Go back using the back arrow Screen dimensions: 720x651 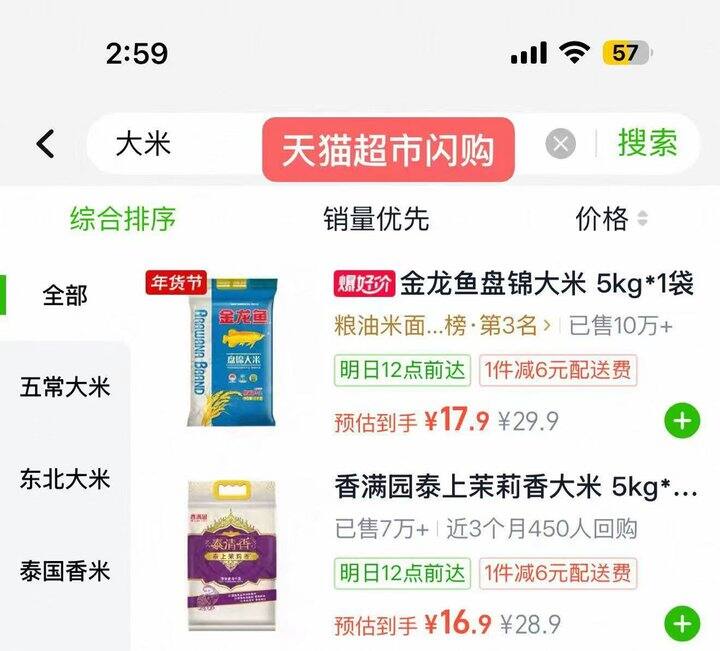tap(45, 144)
